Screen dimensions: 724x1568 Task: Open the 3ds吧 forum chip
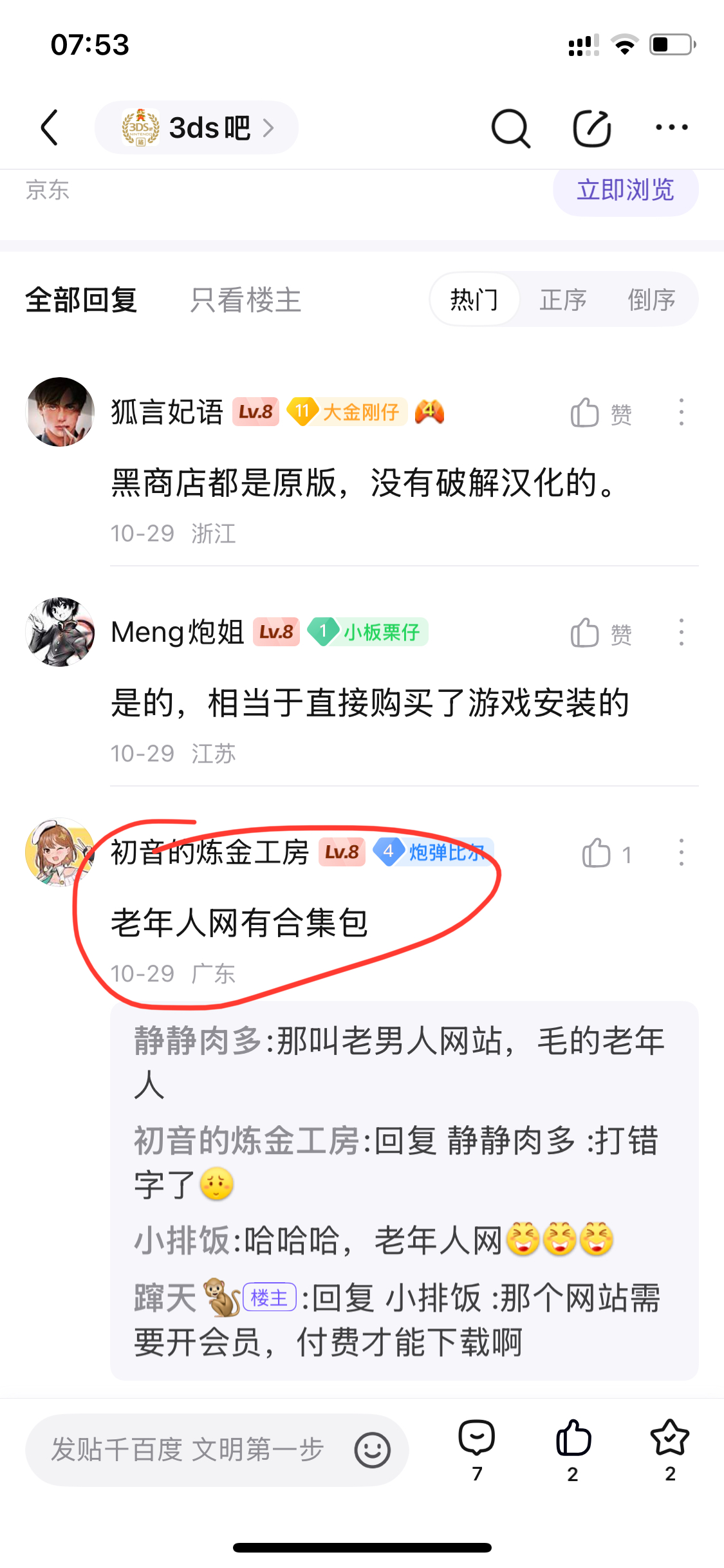tap(196, 127)
